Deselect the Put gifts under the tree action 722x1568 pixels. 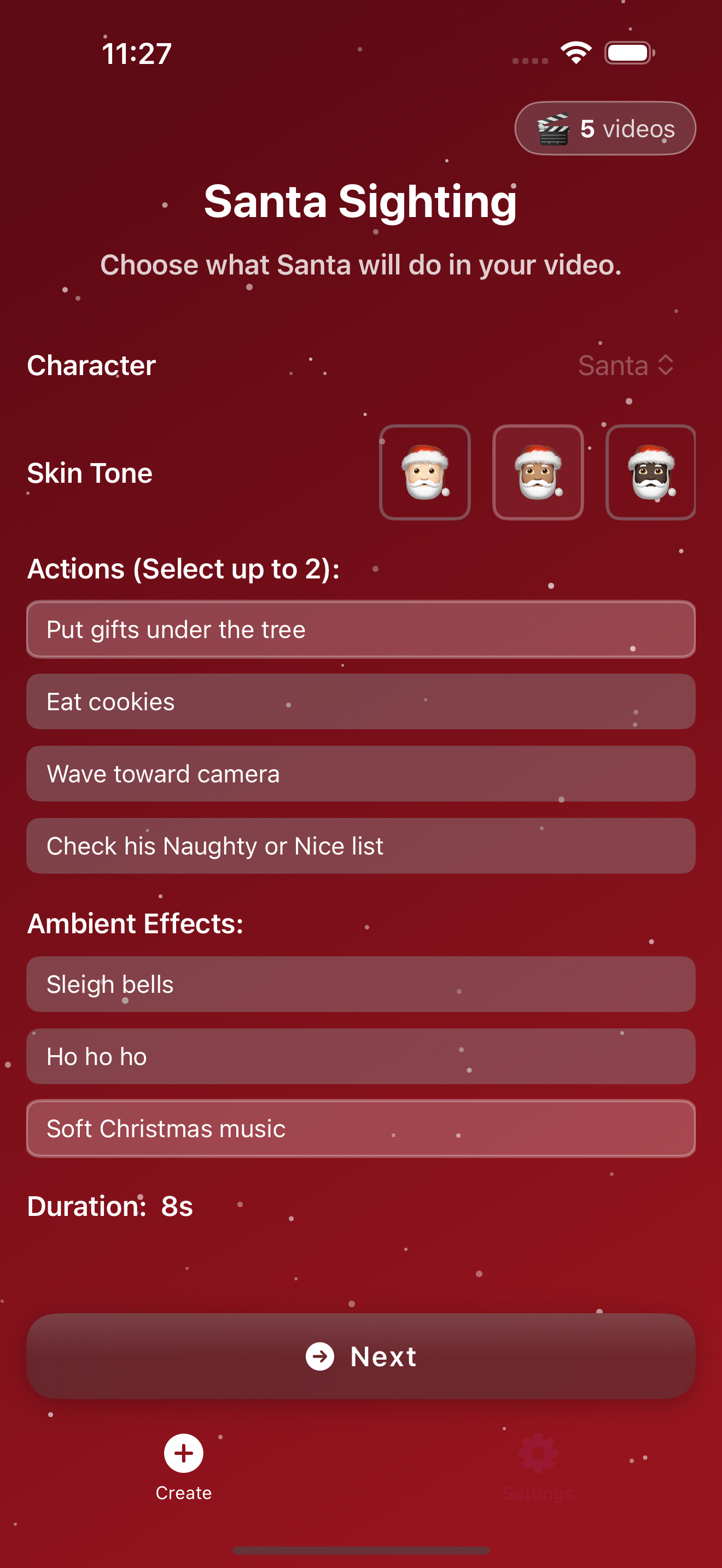pos(360,629)
